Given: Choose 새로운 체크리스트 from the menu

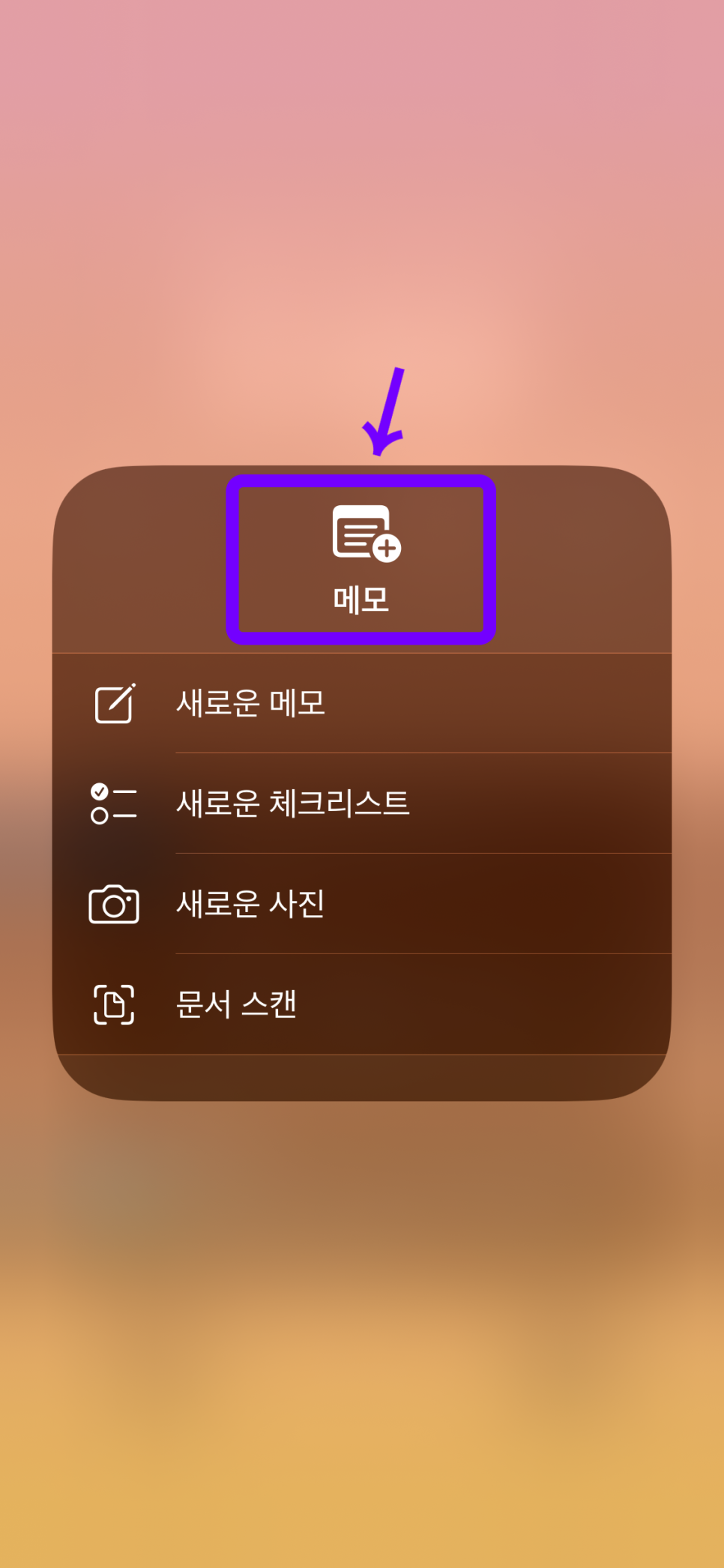Looking at the screenshot, I should point(361,803).
